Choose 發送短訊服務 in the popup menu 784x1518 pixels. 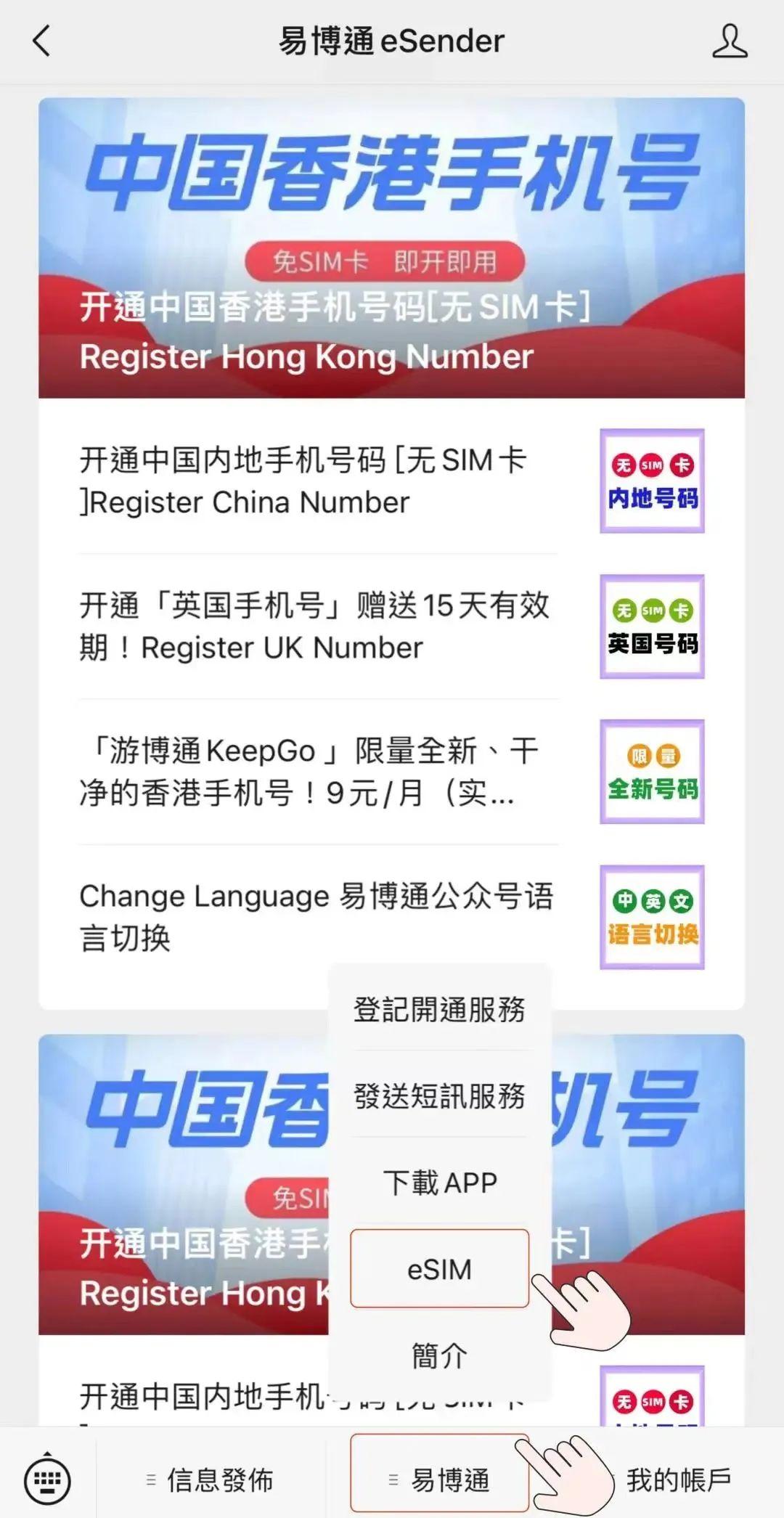click(439, 1095)
